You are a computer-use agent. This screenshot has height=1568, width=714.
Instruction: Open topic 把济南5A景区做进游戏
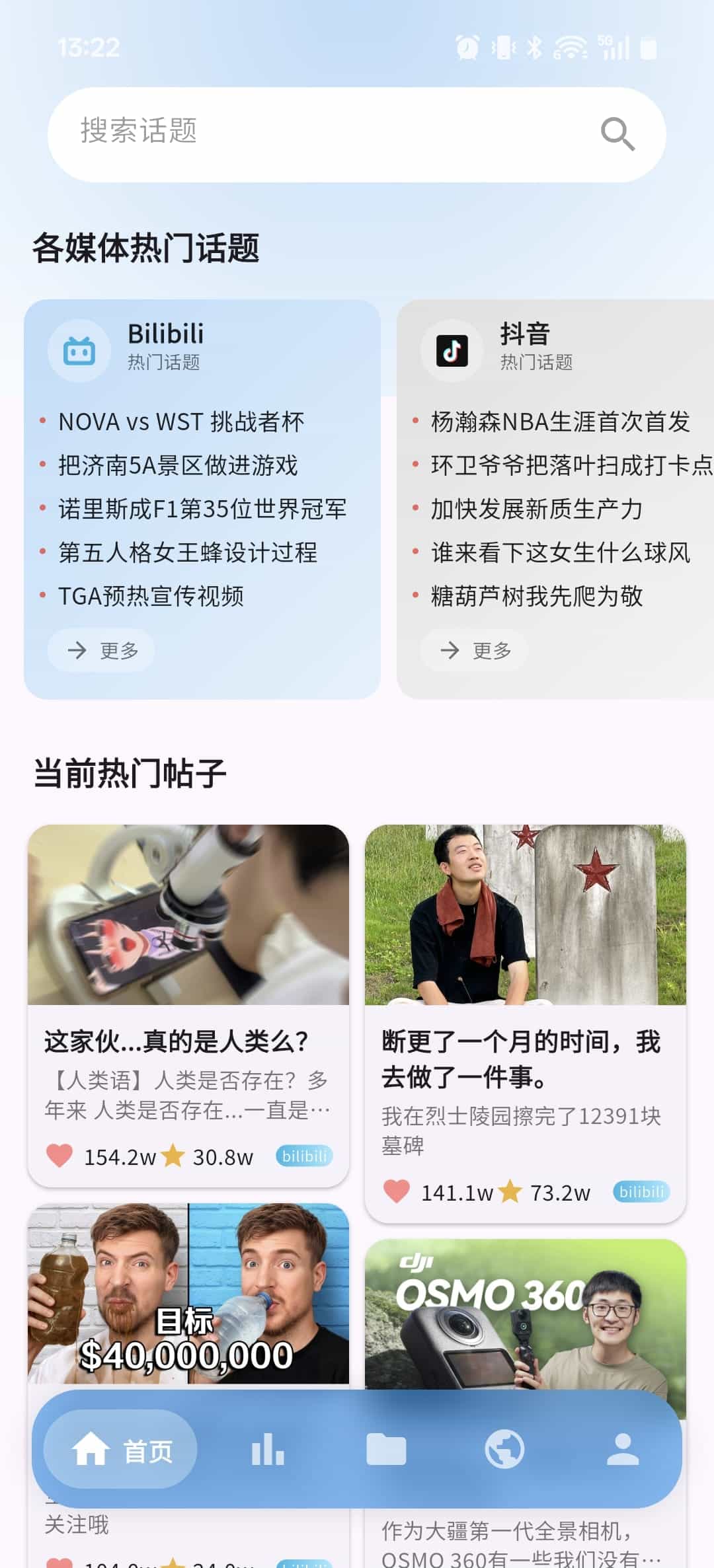pyautogui.click(x=178, y=465)
